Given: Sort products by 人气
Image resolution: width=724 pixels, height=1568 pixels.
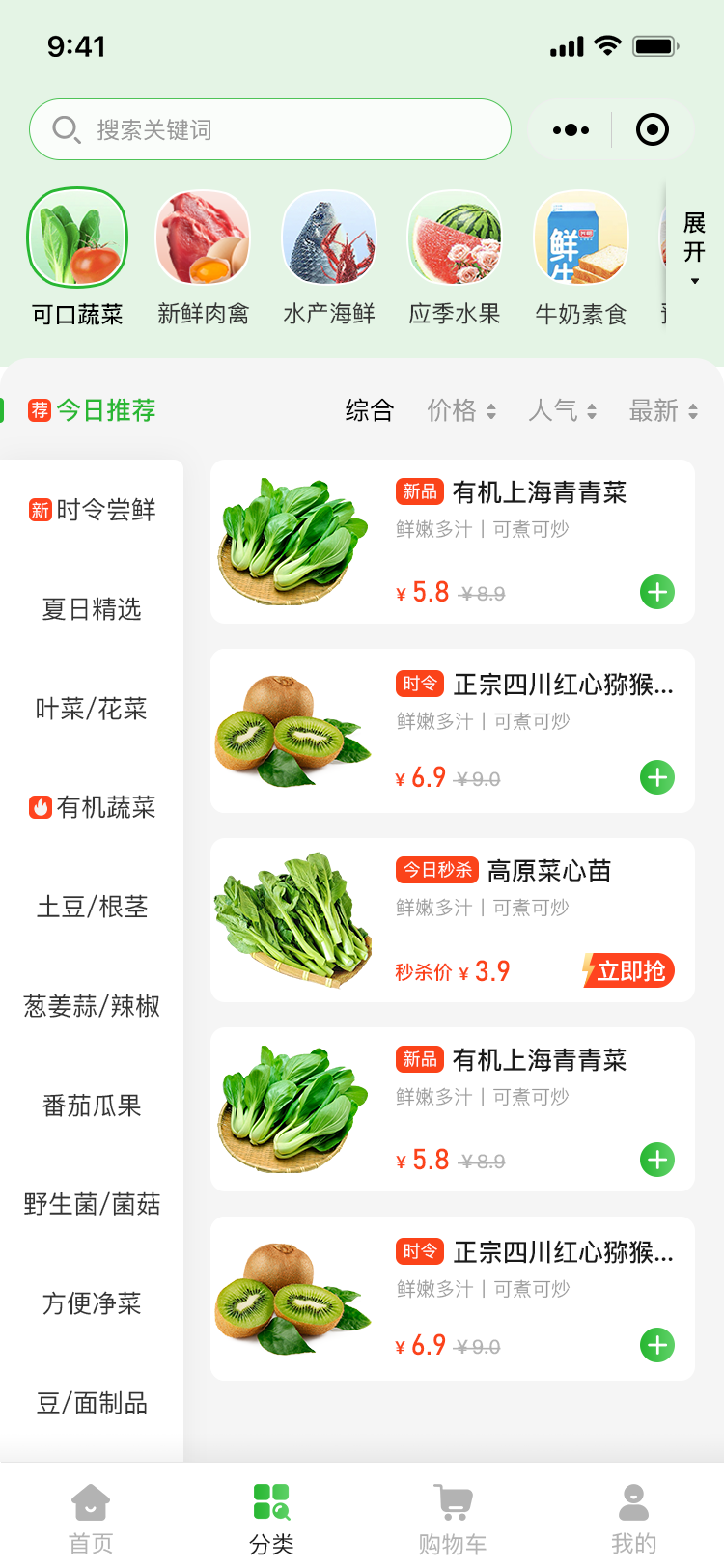Looking at the screenshot, I should coord(563,411).
